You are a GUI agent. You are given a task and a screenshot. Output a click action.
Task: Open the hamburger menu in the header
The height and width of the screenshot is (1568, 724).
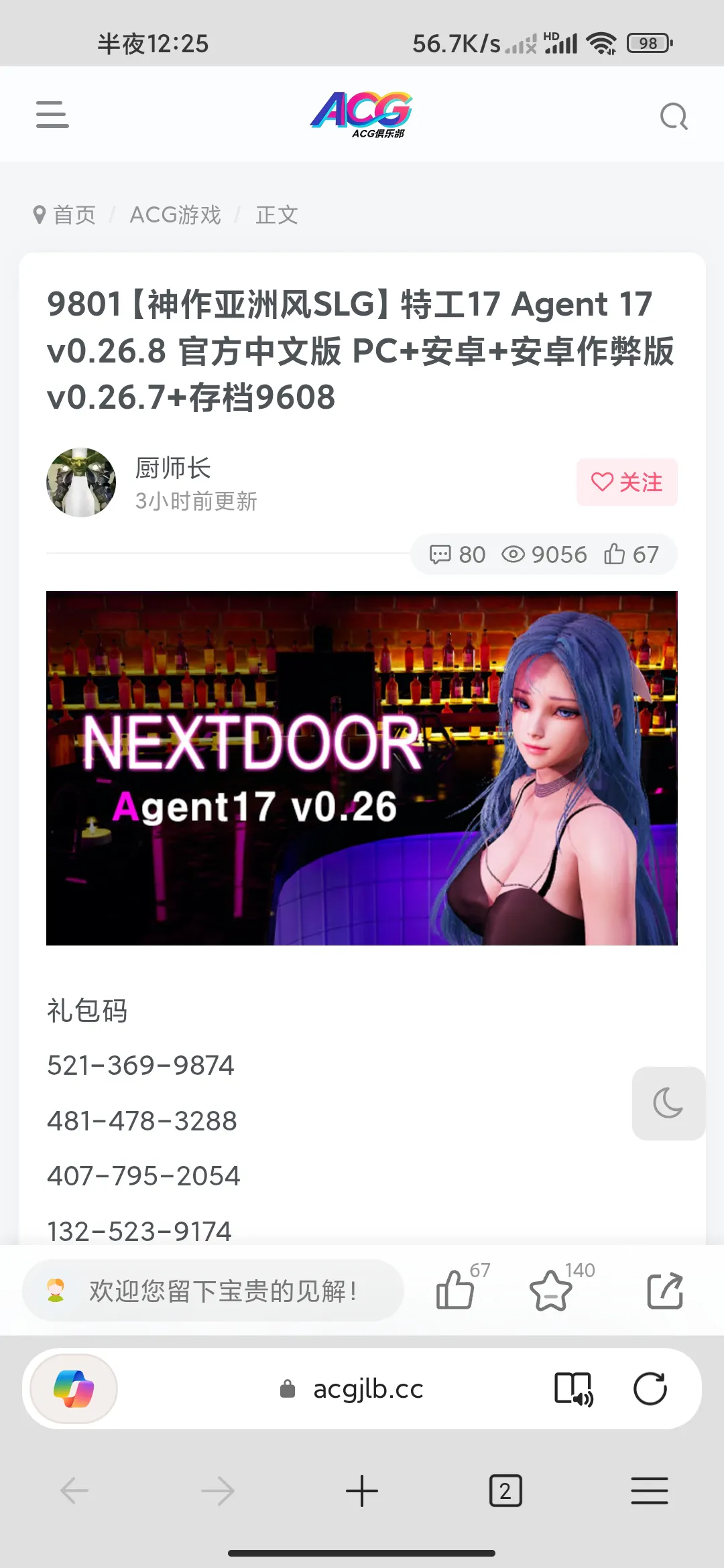(52, 115)
